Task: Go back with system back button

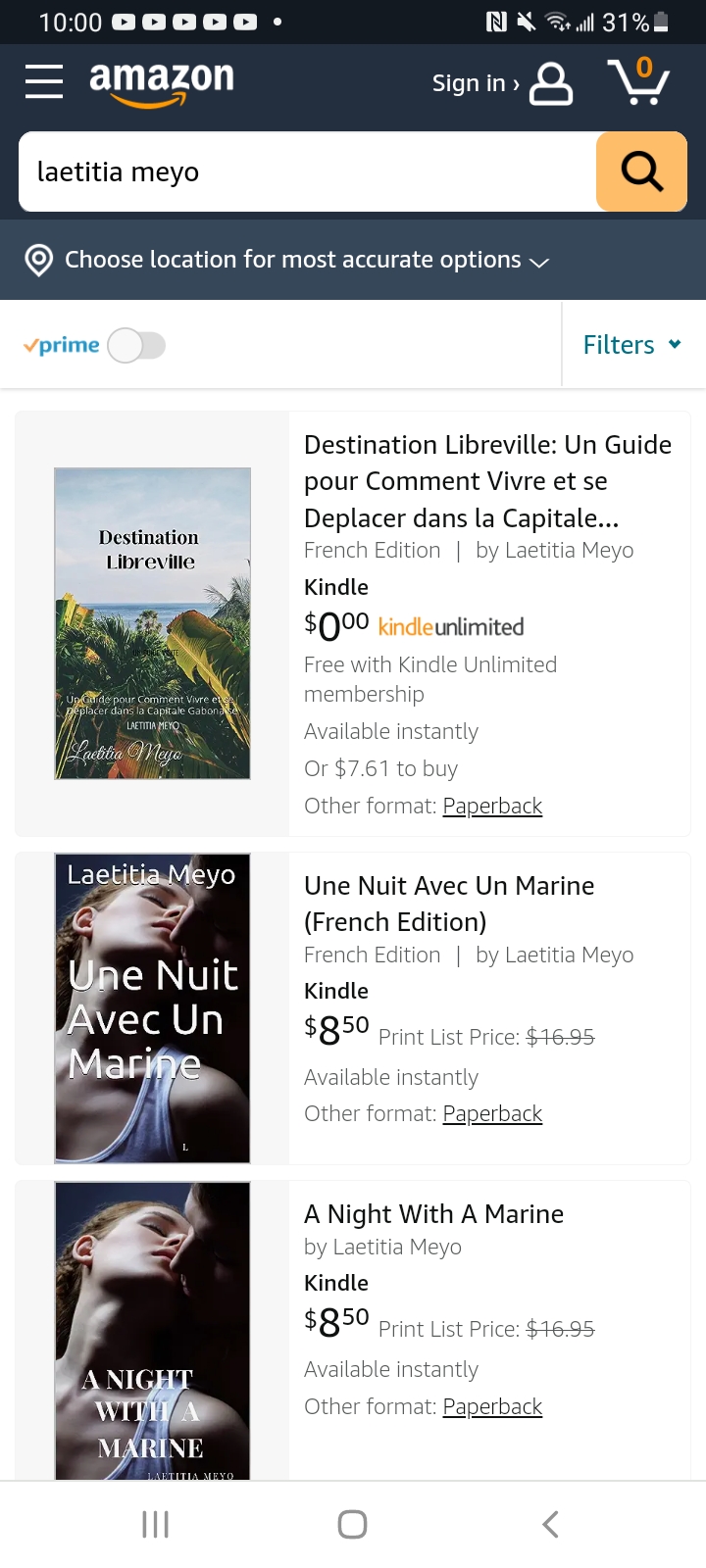Action: [550, 1524]
